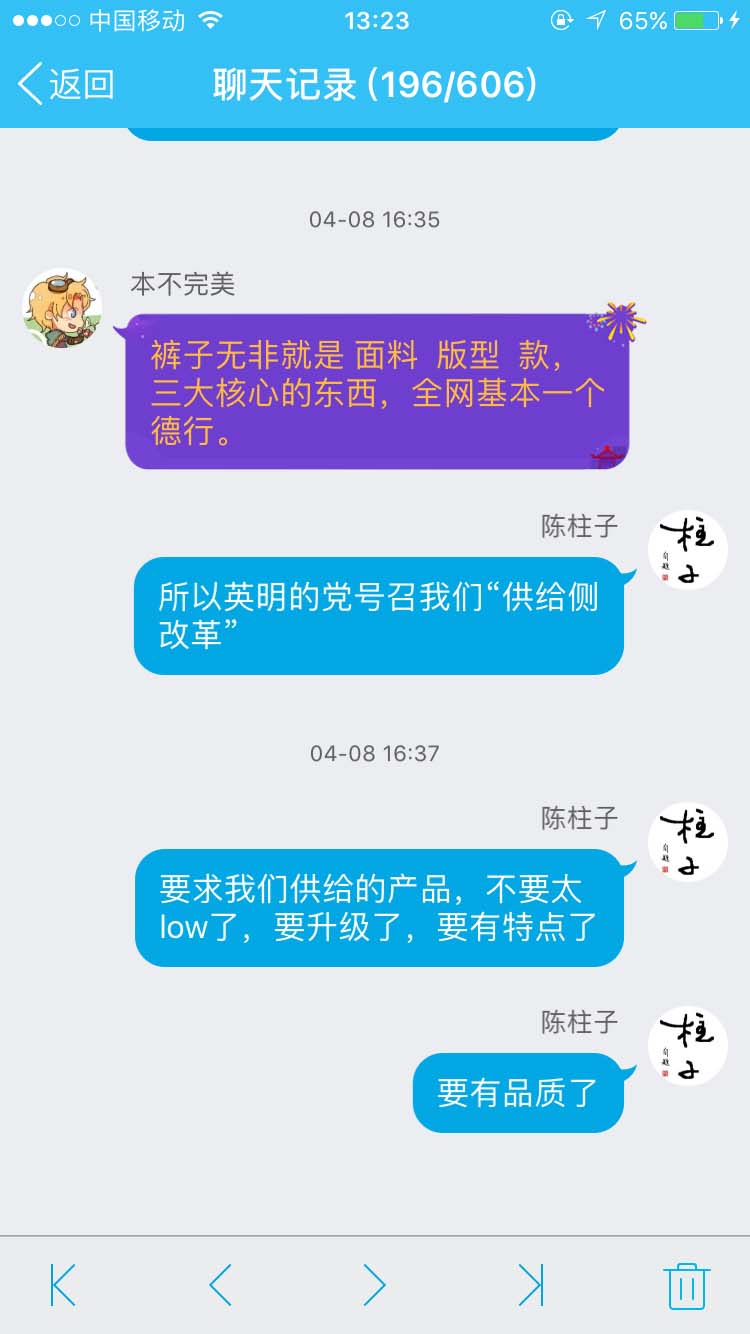The width and height of the screenshot is (750, 1334).
Task: Jump to the first page of chat records
Action: click(62, 1288)
